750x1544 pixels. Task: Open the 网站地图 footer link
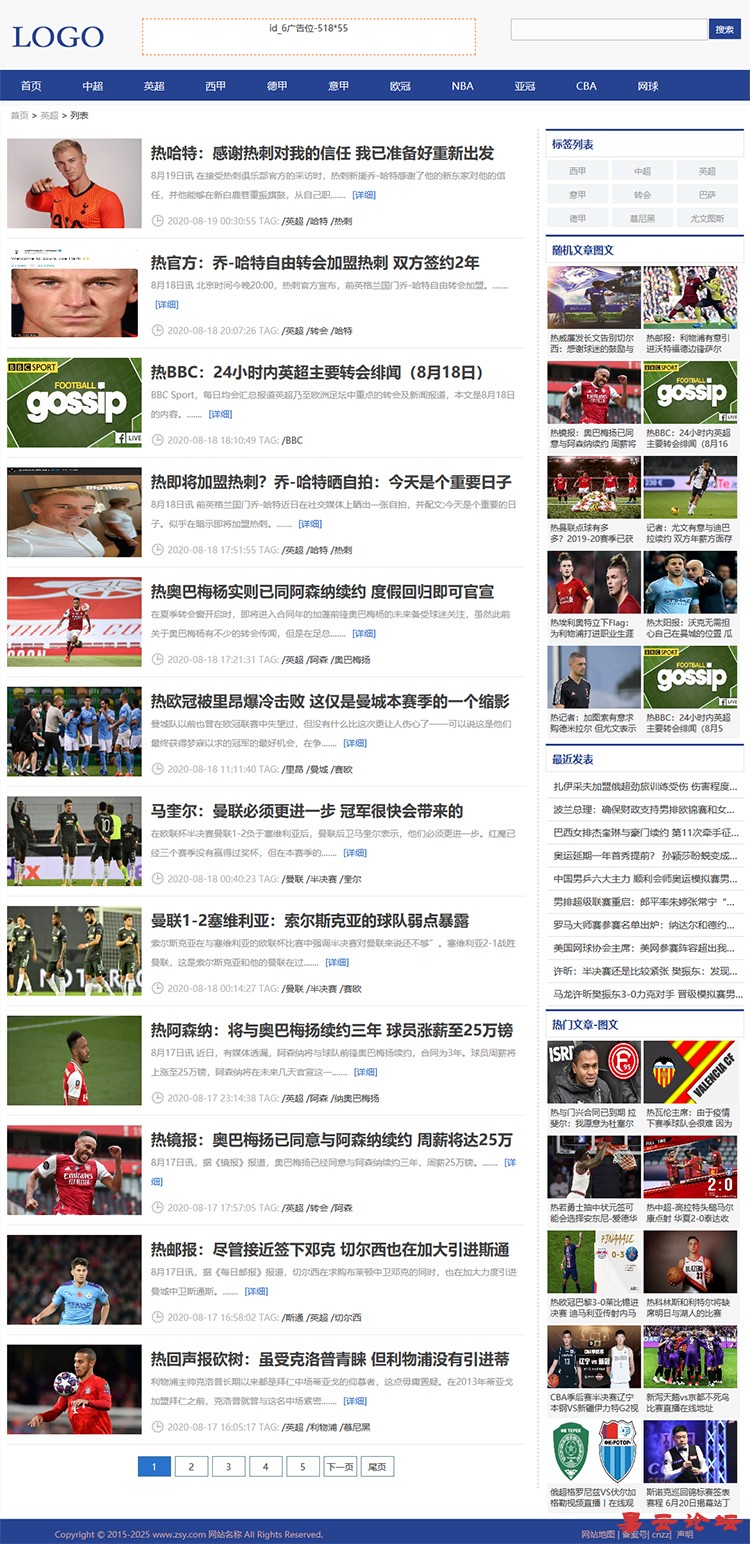point(598,1534)
